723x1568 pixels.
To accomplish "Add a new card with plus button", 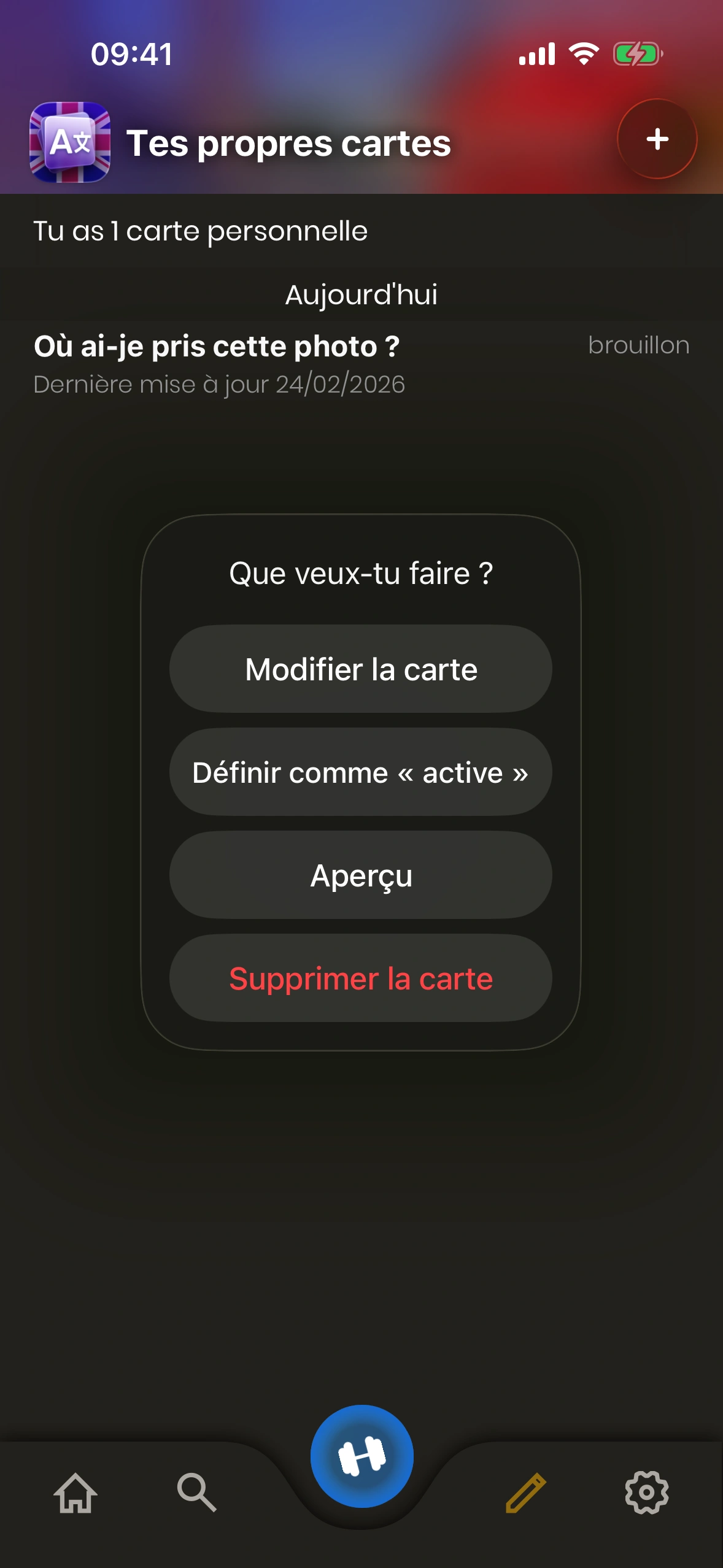I will [657, 139].
